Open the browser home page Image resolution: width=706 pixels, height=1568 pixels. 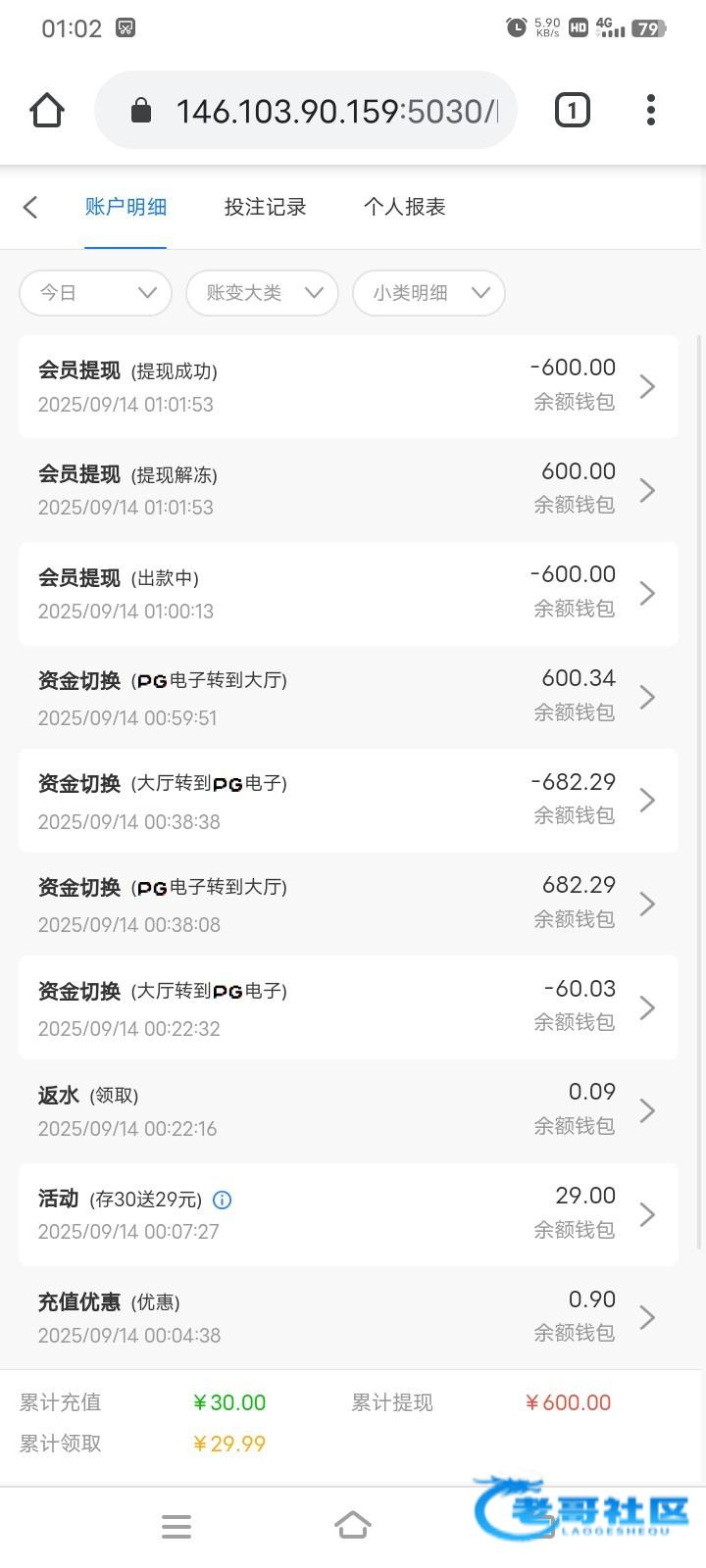(x=47, y=110)
